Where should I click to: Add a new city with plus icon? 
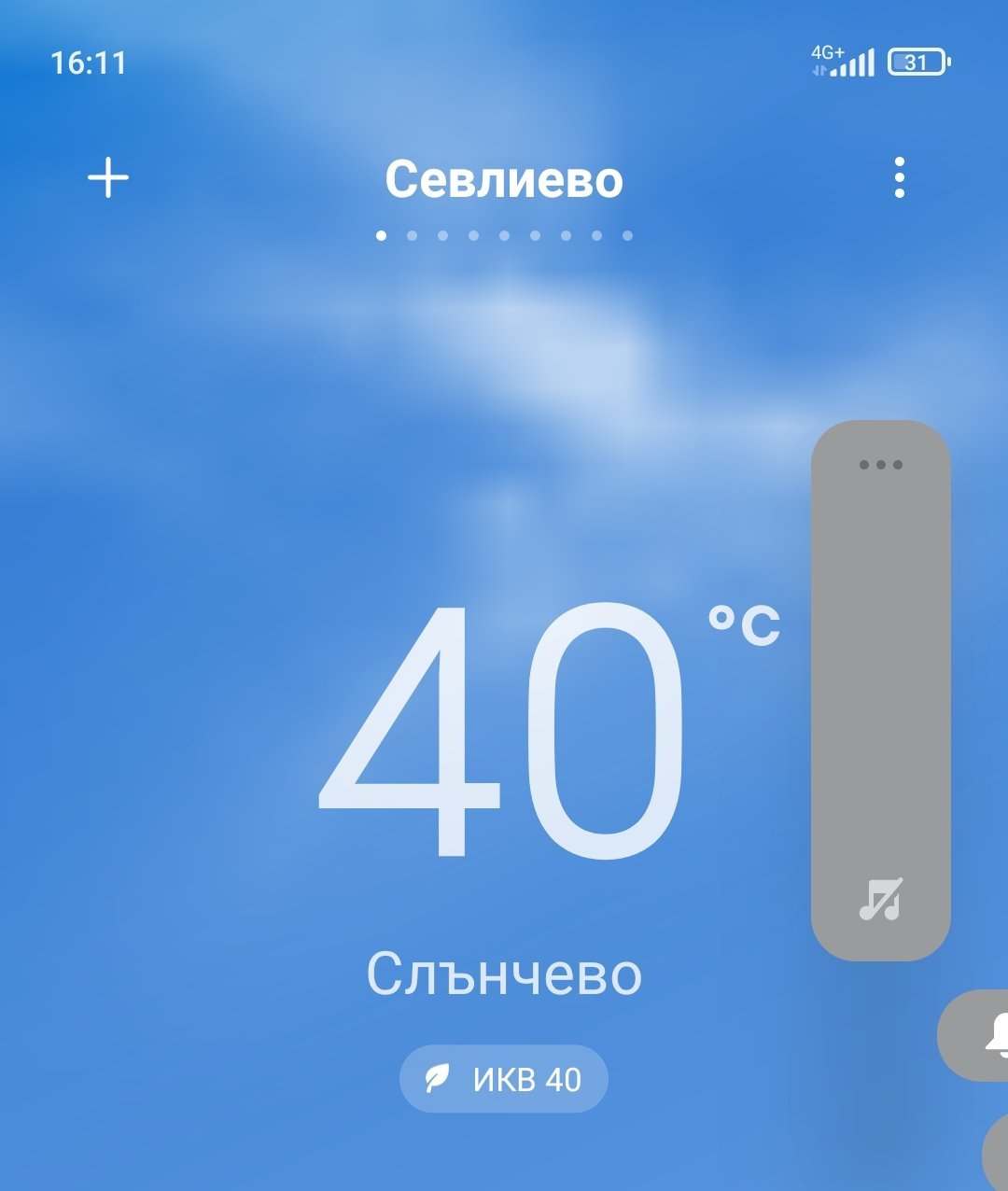click(108, 177)
